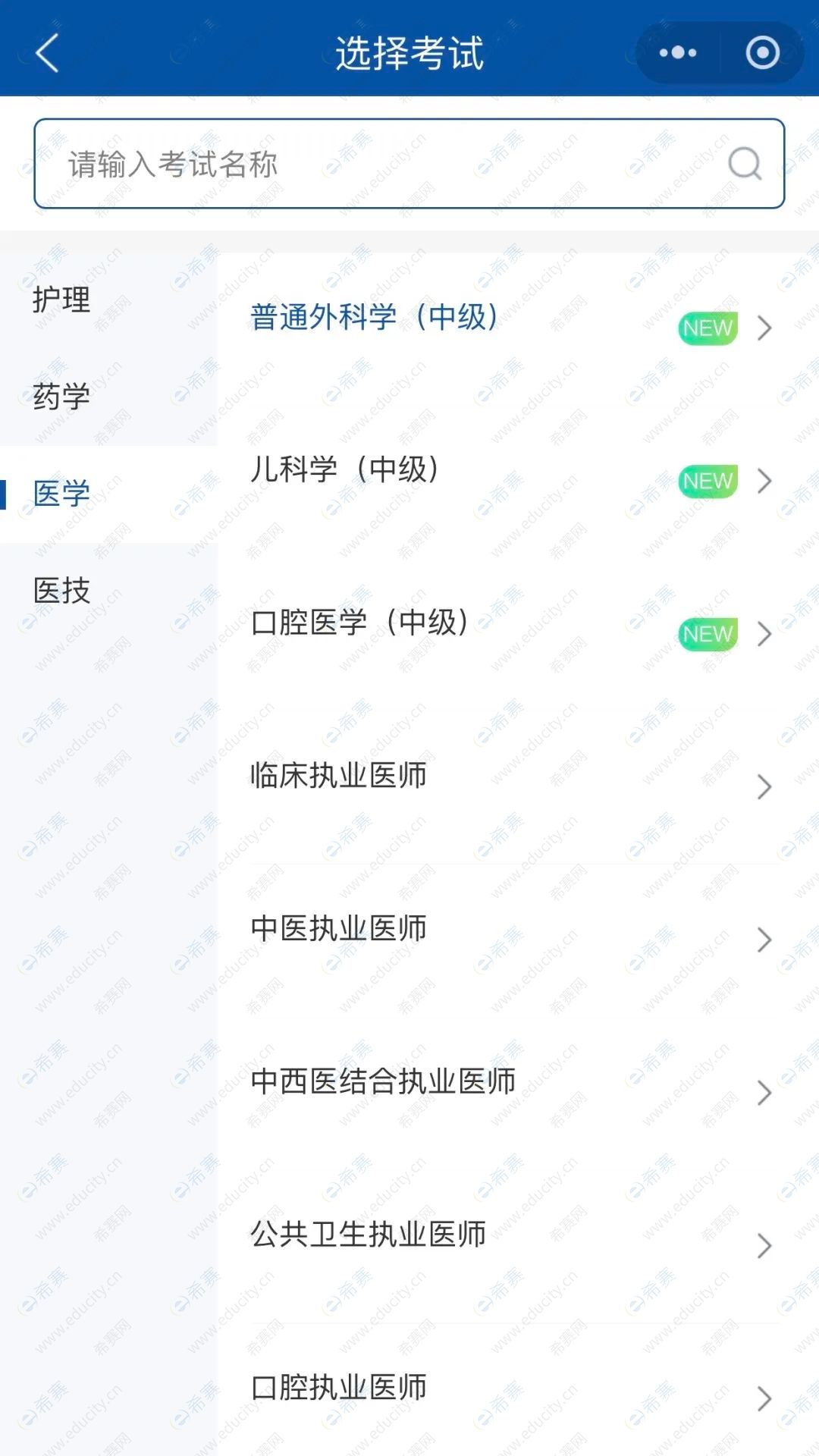Switch to the 药学 category
The image size is (819, 1456).
point(62,397)
